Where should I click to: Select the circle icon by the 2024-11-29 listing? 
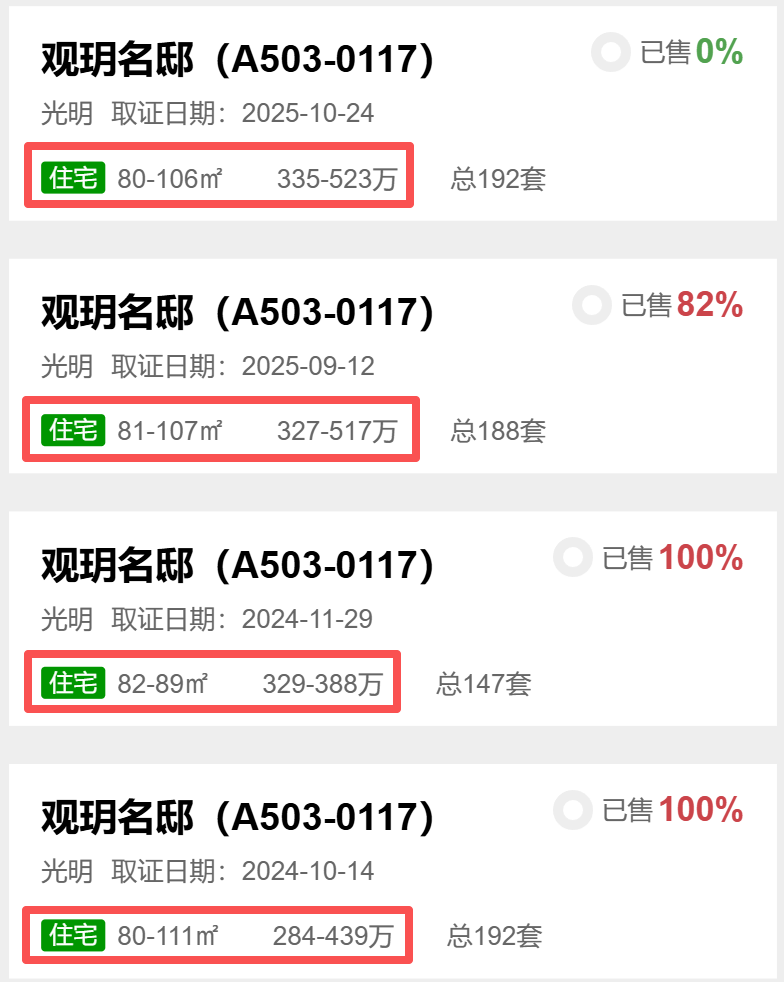point(571,558)
